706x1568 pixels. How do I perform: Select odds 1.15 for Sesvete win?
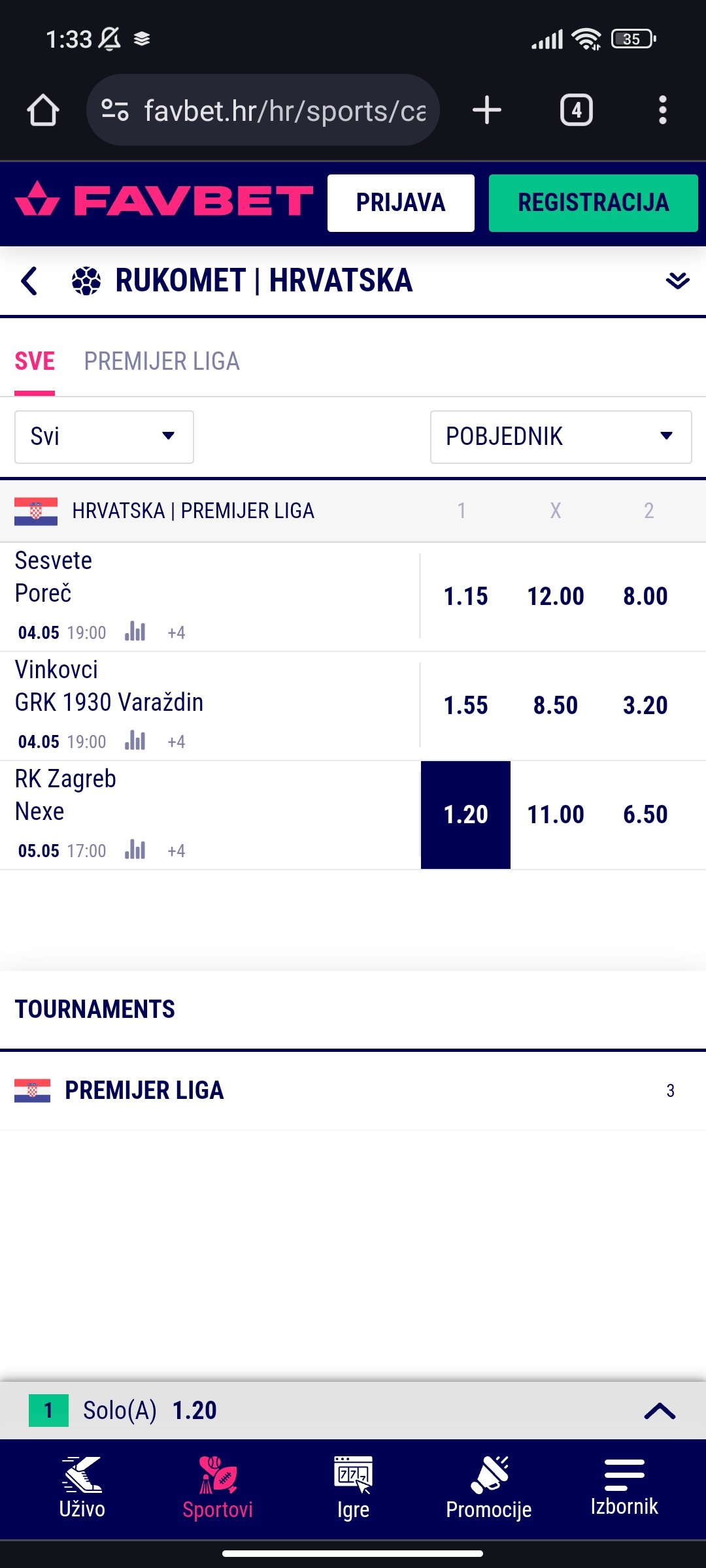click(465, 596)
